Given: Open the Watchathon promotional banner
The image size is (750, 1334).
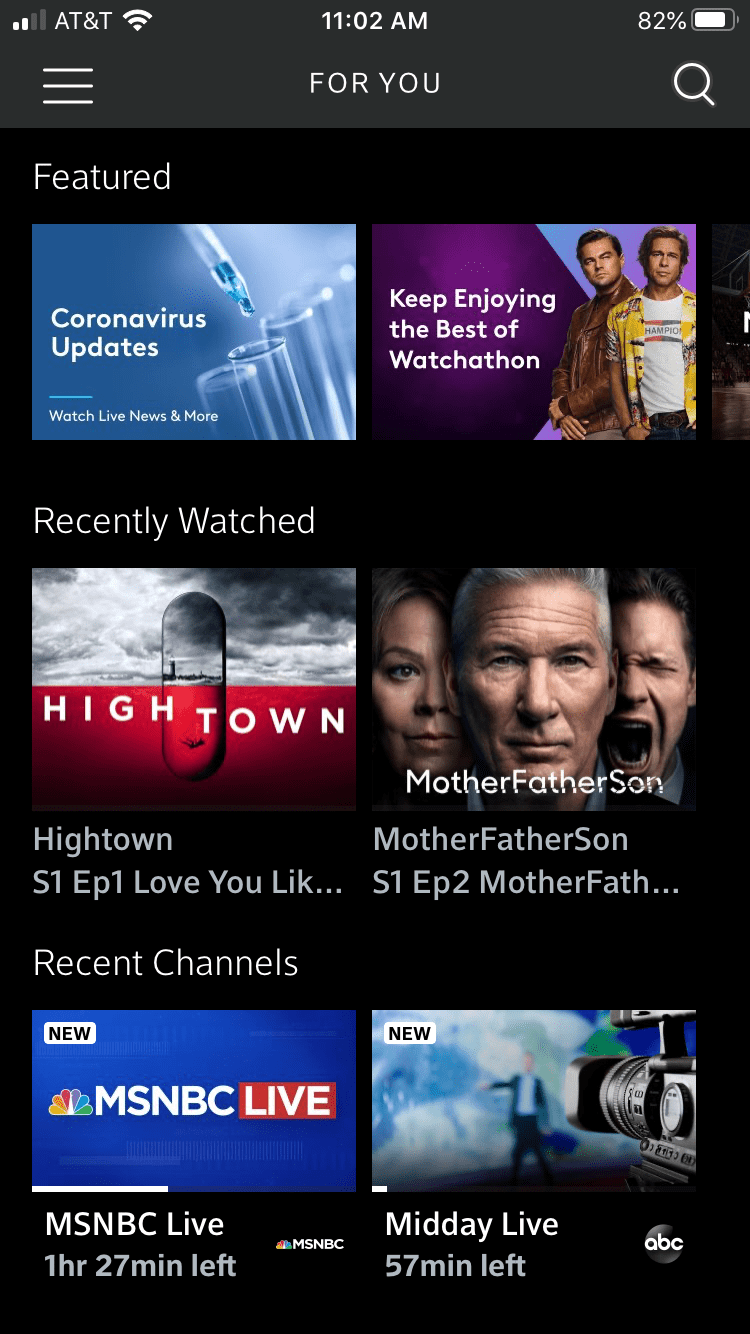Looking at the screenshot, I should point(534,332).
